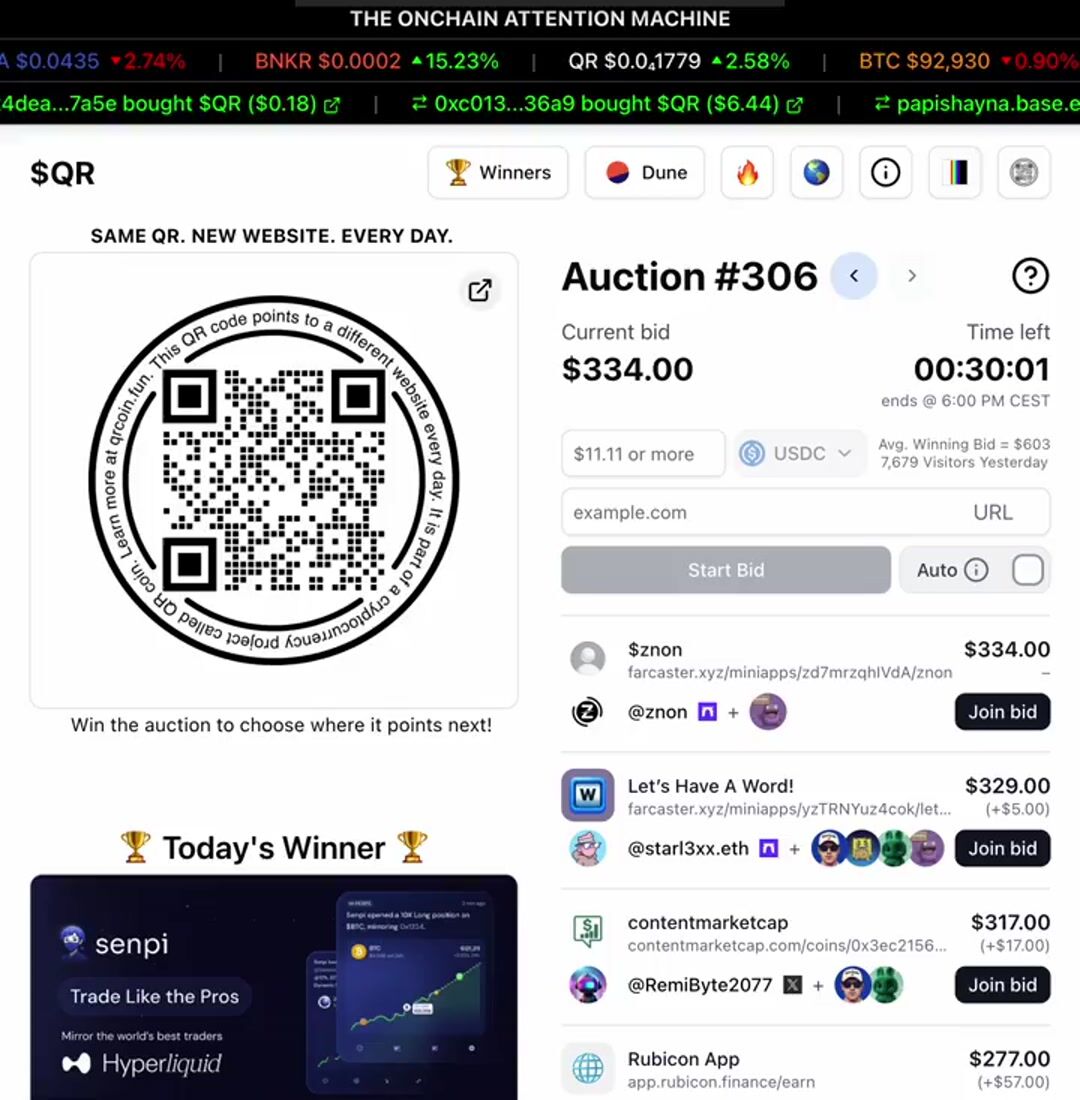Open the info icon button

[x=885, y=173]
